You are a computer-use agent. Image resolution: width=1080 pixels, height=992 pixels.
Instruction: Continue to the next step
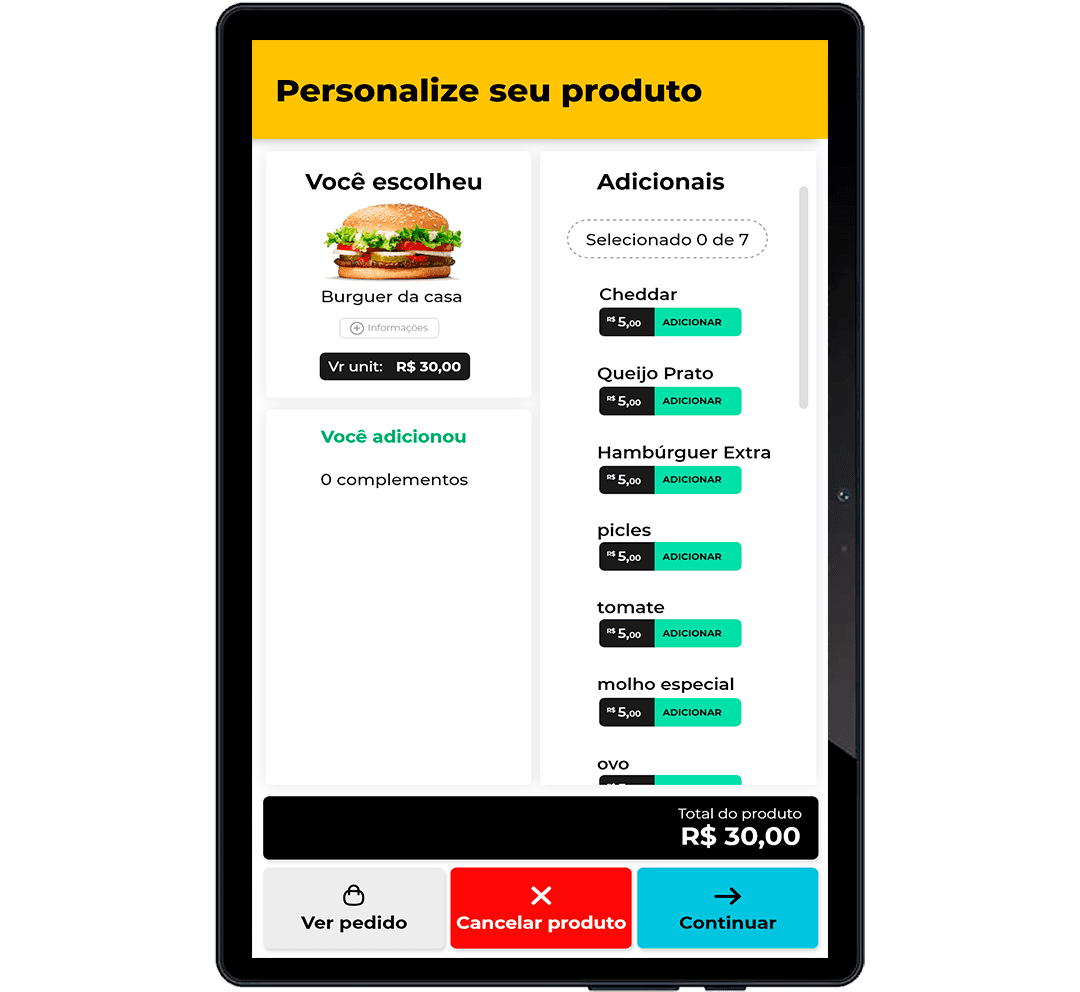point(727,908)
